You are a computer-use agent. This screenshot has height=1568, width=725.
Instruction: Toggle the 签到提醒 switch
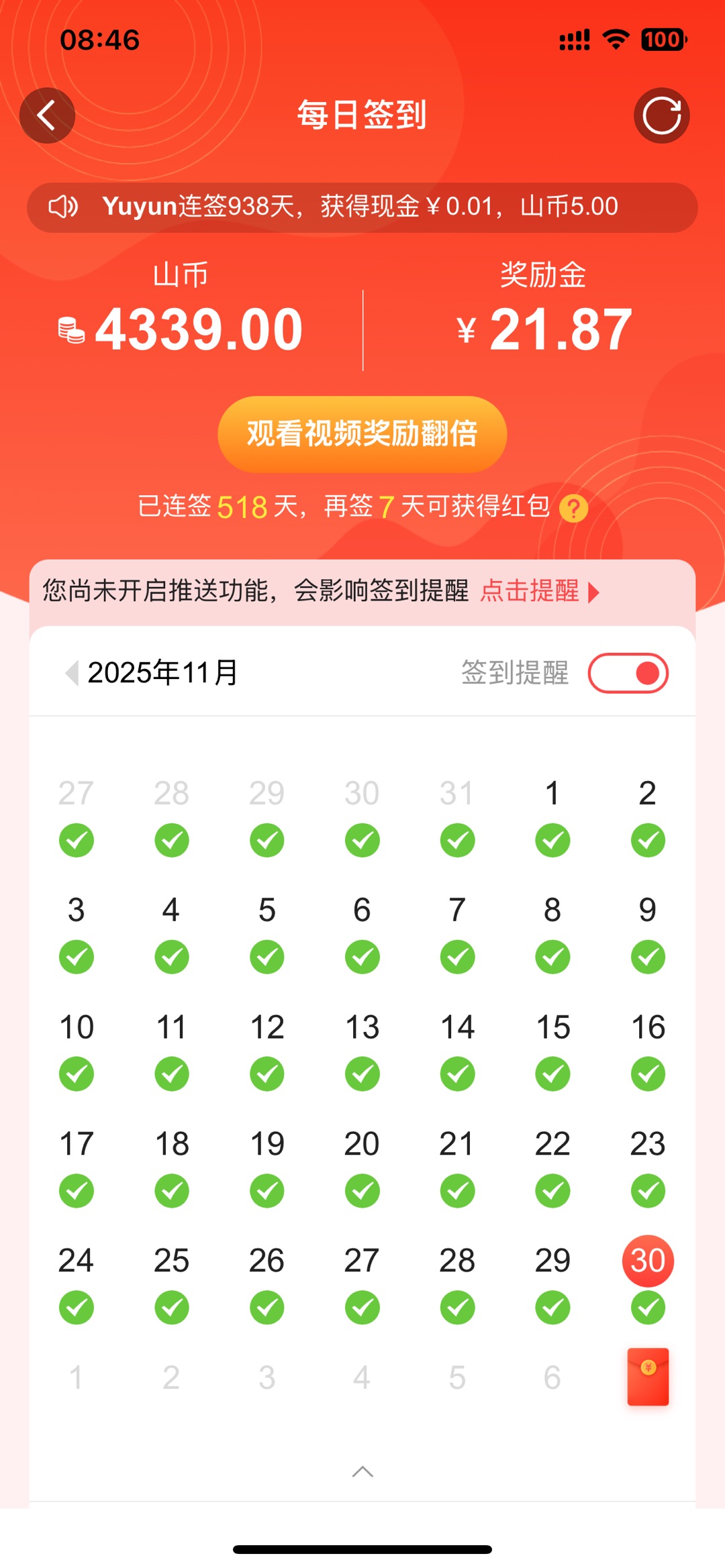tap(628, 673)
